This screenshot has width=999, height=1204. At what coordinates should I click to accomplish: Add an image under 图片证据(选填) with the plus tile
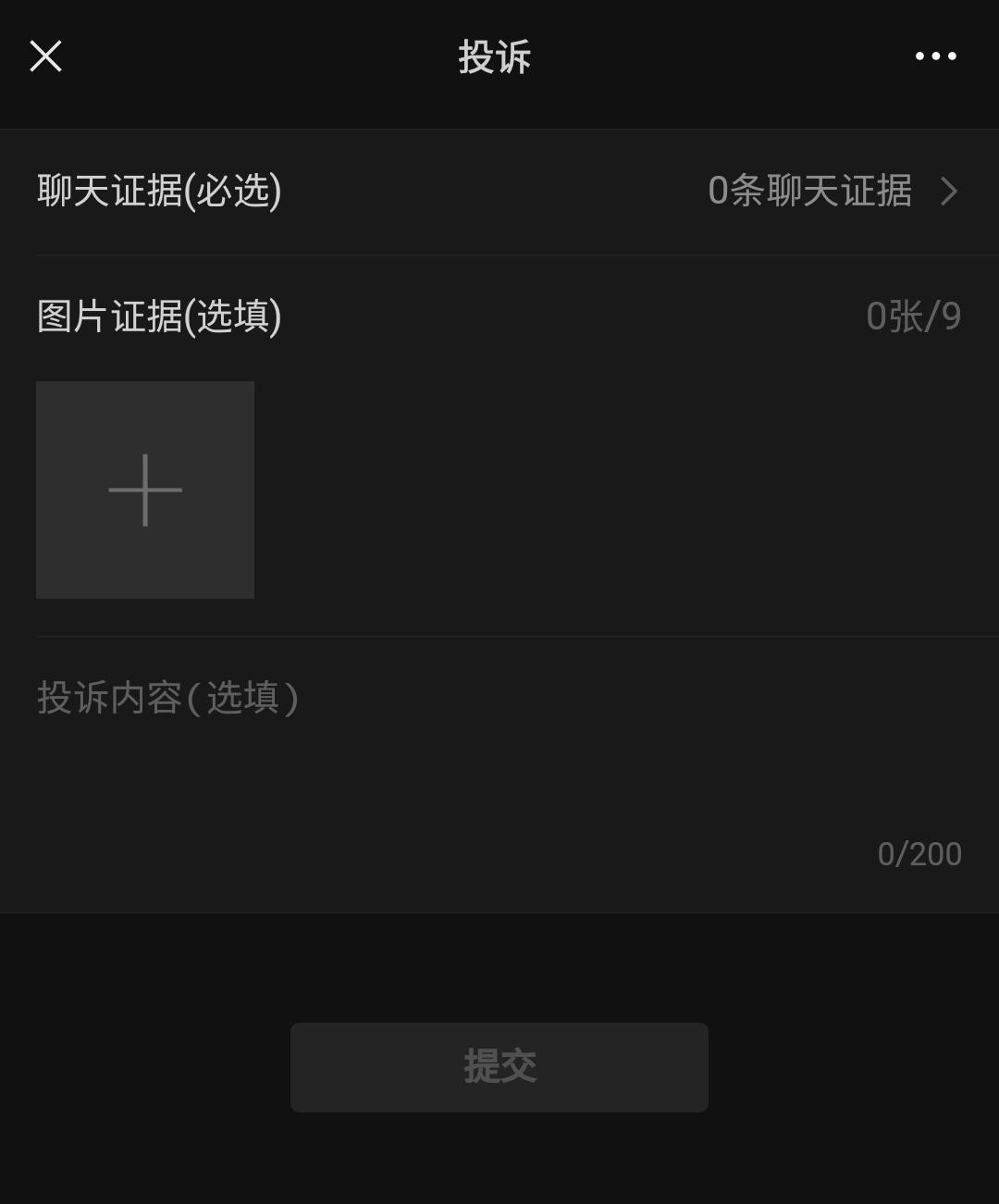click(x=145, y=490)
